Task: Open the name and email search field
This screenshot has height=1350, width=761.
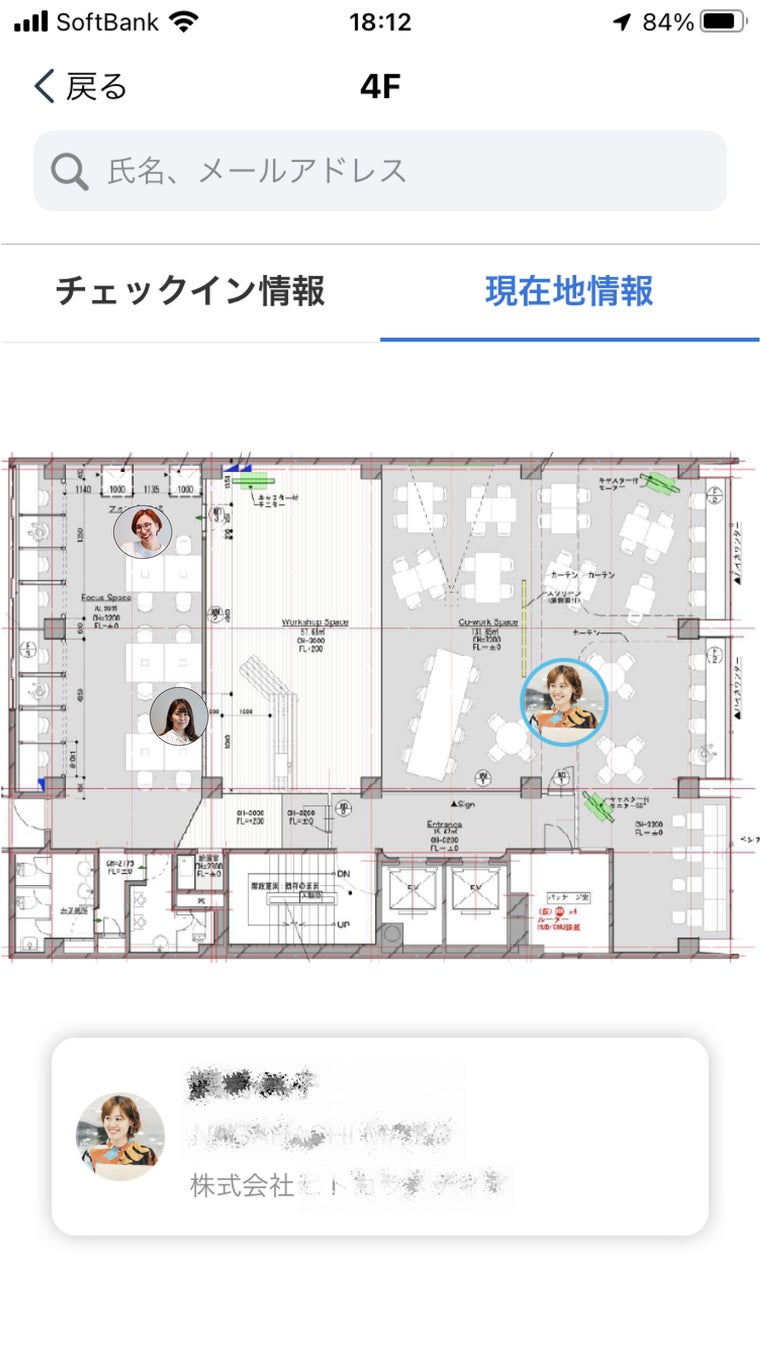Action: [380, 171]
